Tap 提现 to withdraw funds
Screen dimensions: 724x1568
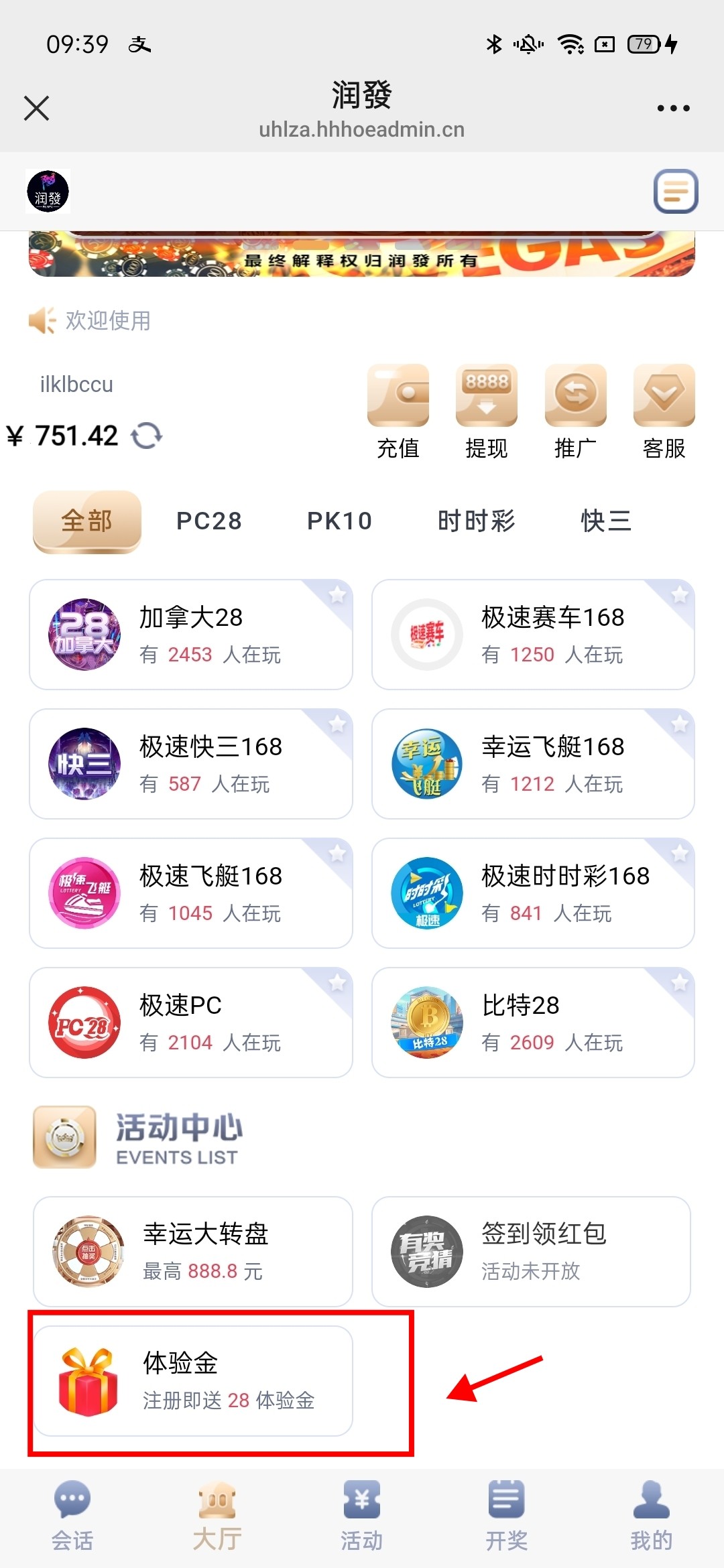[x=487, y=411]
